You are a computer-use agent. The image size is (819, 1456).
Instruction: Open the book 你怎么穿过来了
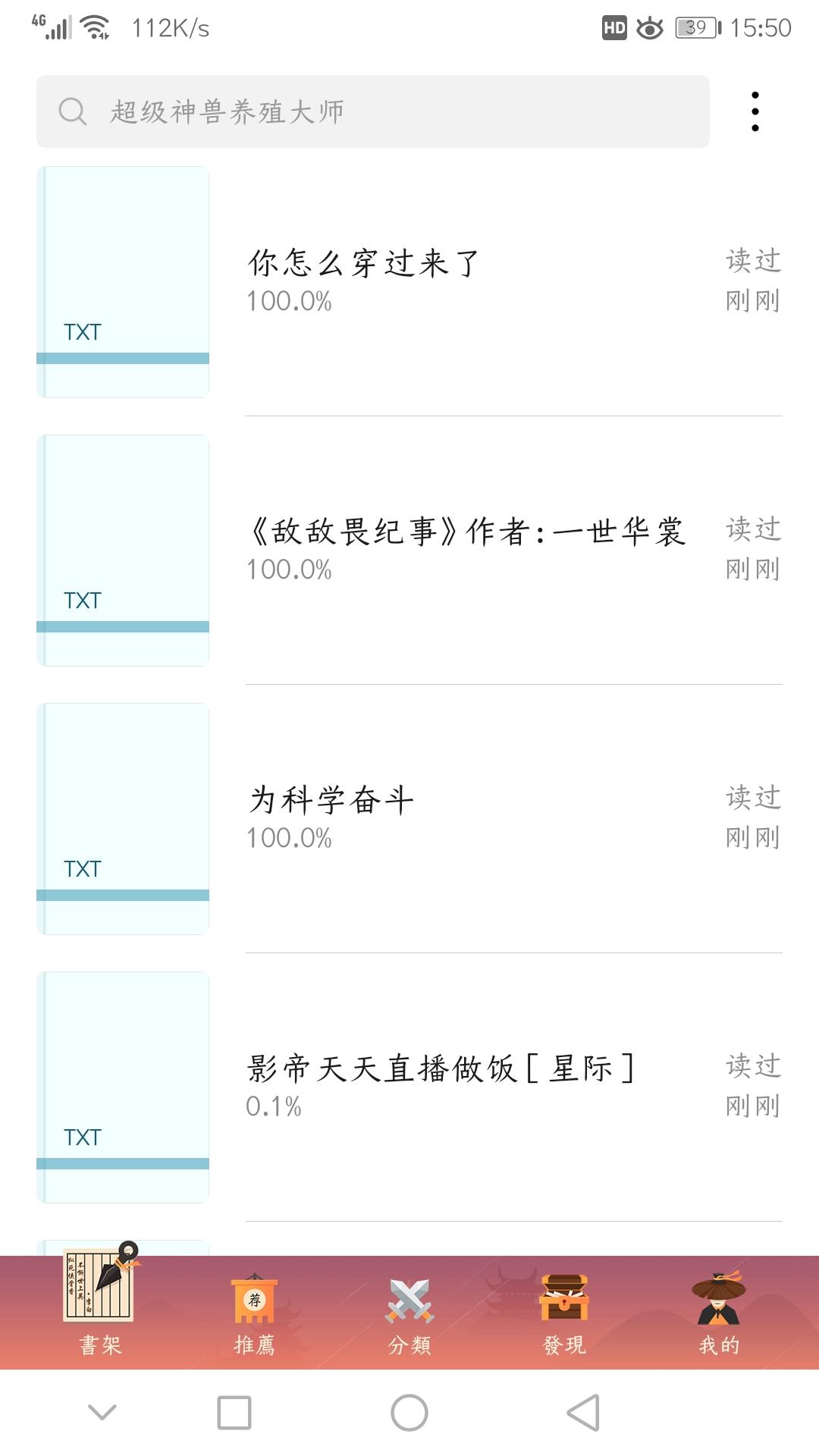click(409, 282)
